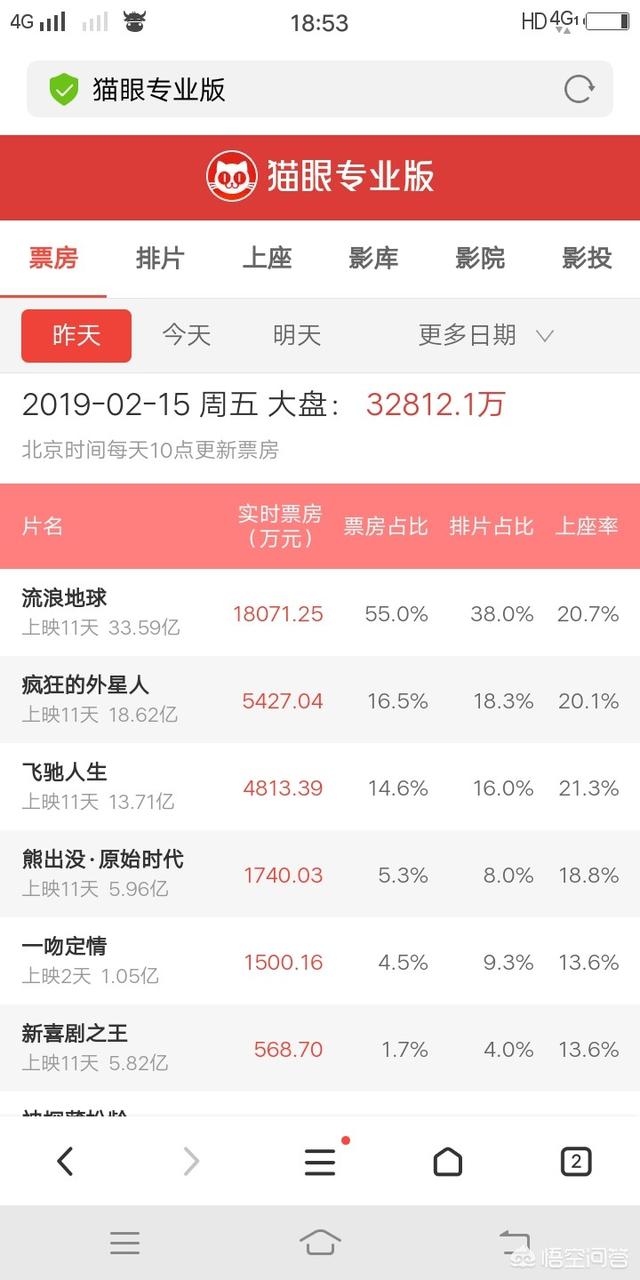Select the 影院 tab
This screenshot has width=640, height=1280.
[x=480, y=258]
